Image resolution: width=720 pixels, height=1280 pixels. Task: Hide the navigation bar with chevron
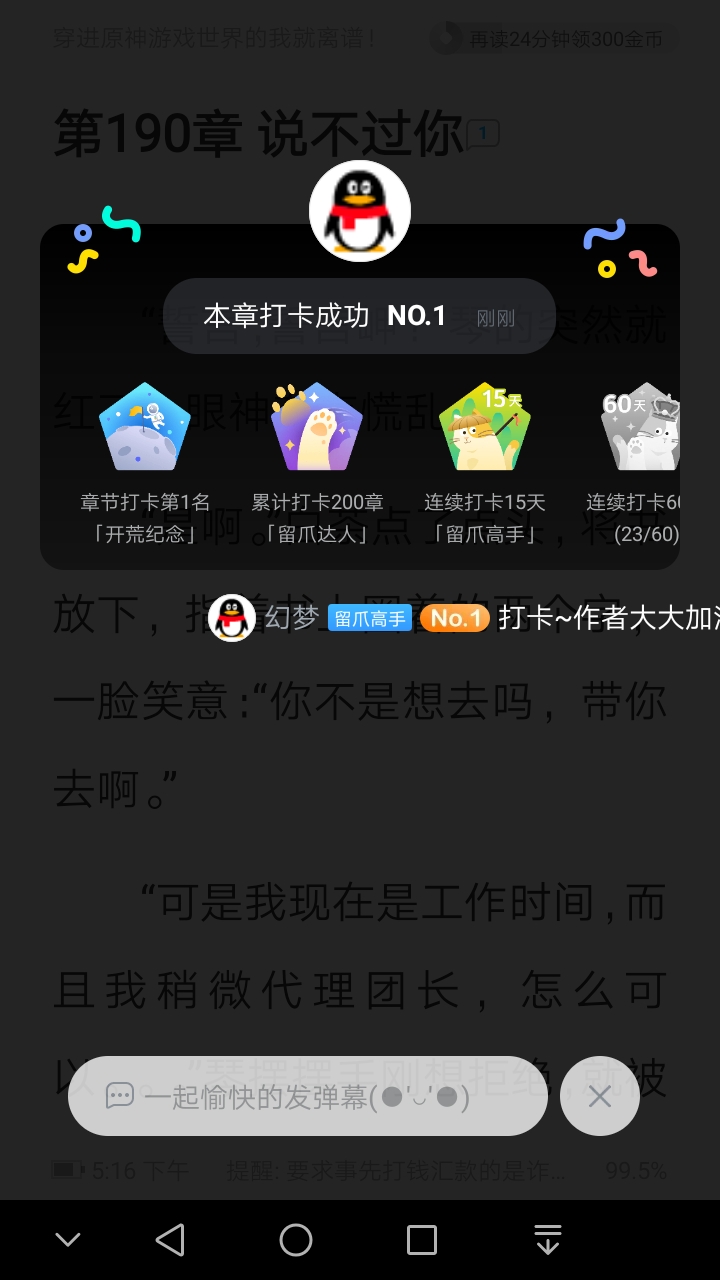tap(68, 1240)
